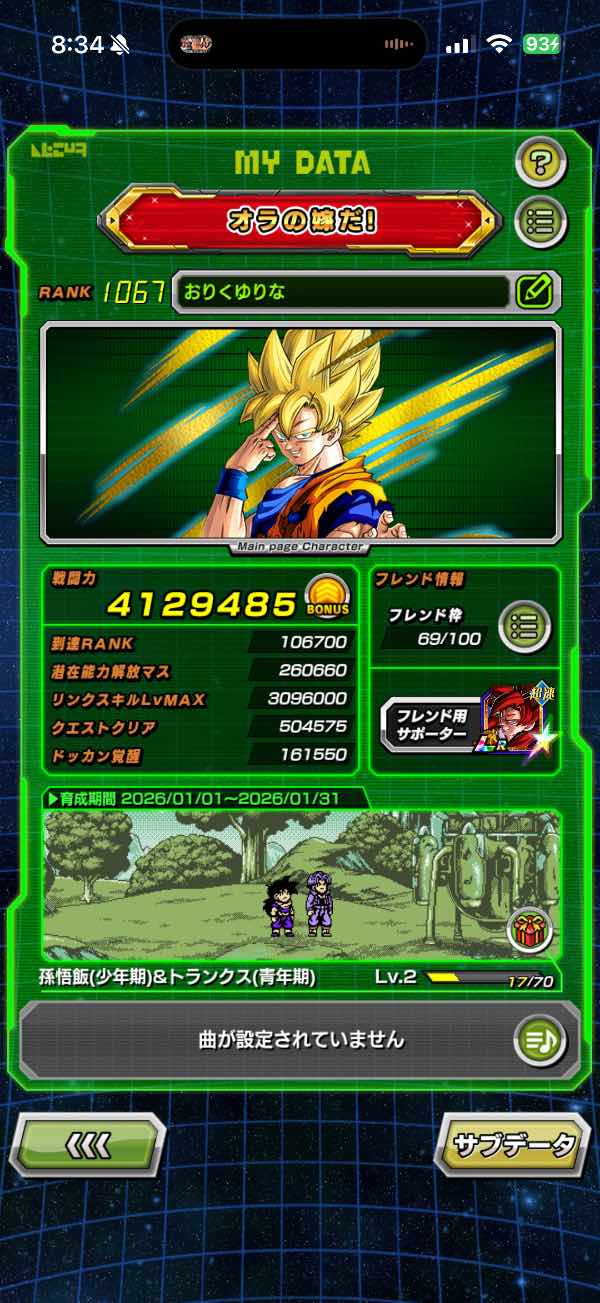600x1303 pixels.
Task: Open the help question mark button
Action: click(x=541, y=160)
